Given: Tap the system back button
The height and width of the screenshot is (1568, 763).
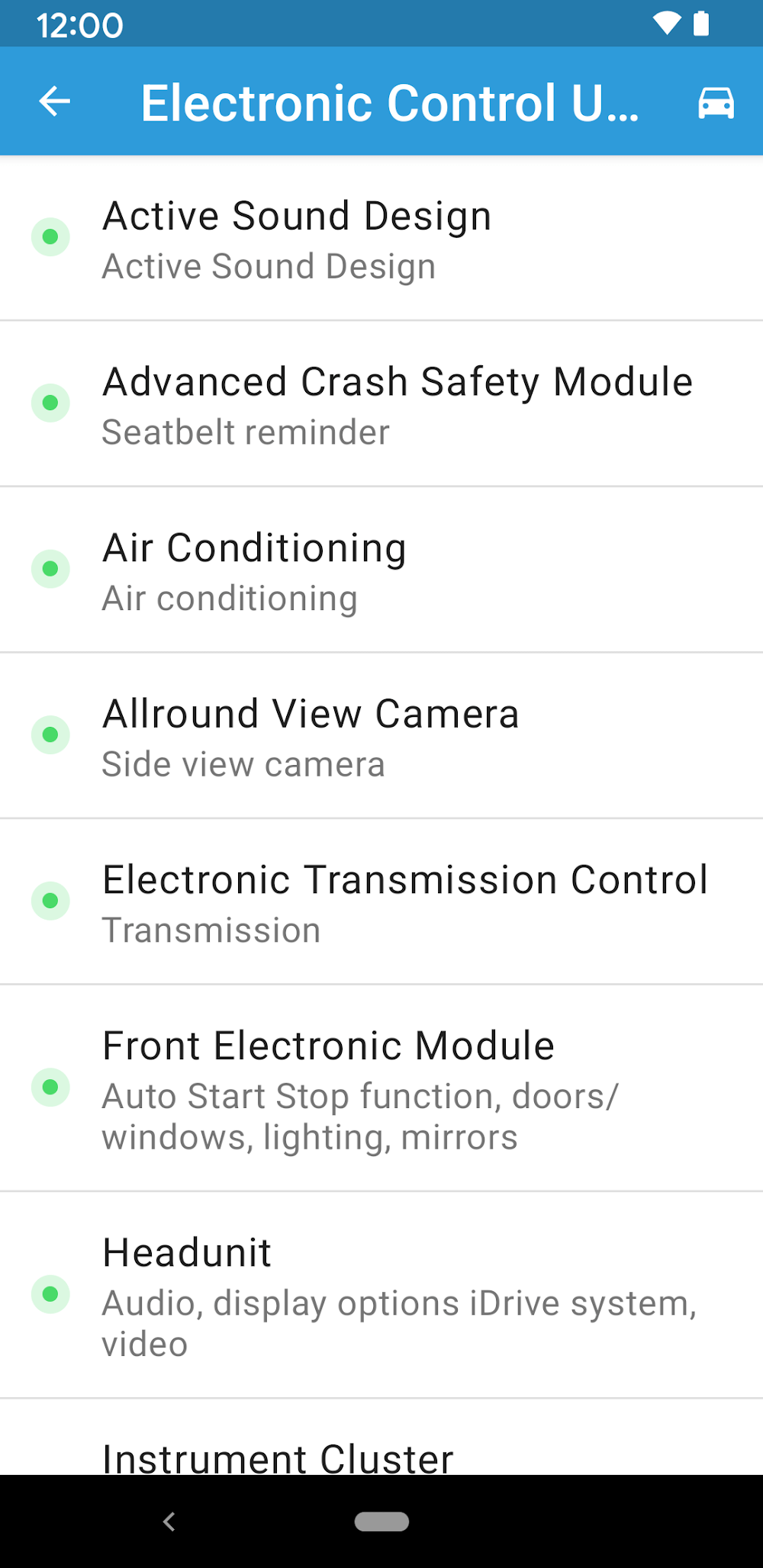Looking at the screenshot, I should point(169,1521).
